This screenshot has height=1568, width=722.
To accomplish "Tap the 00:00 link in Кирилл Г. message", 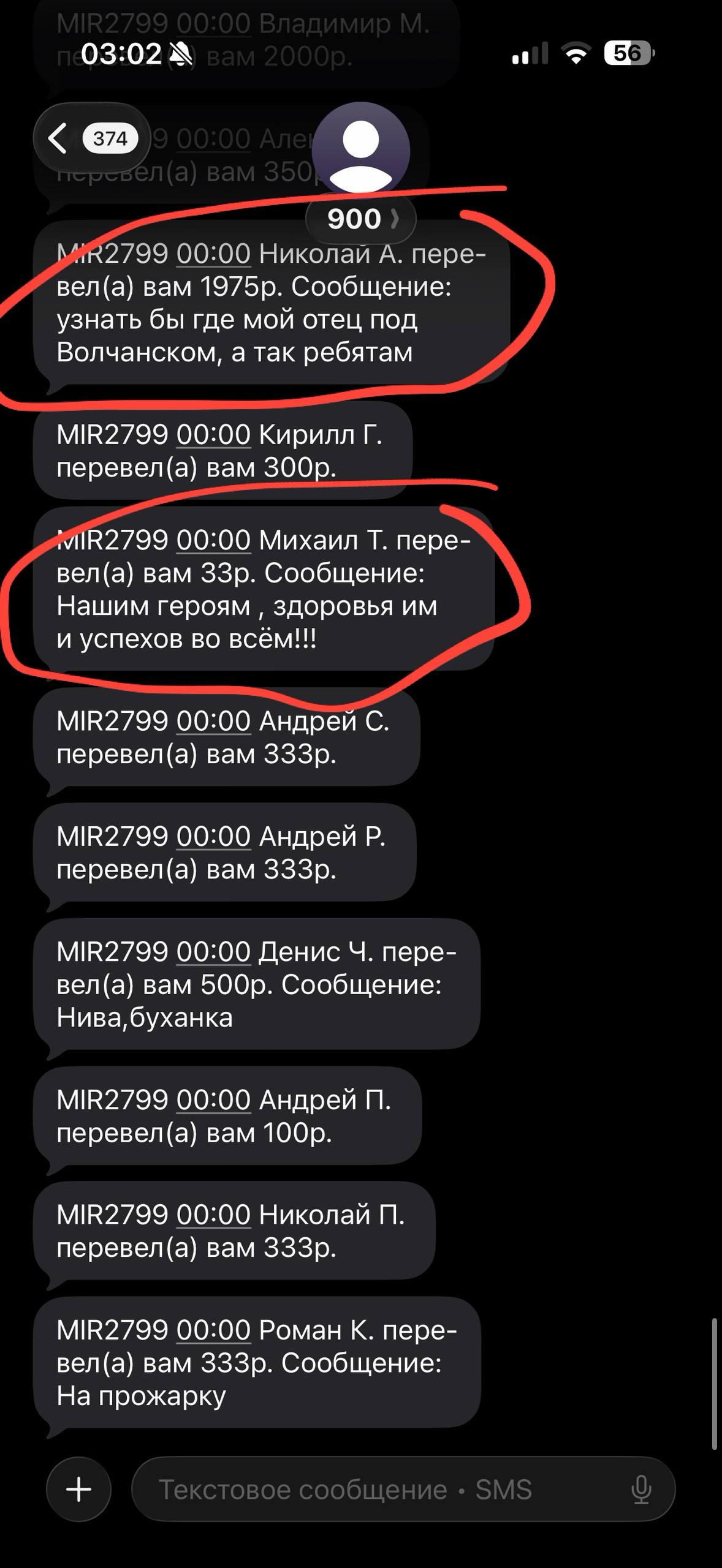I will (x=213, y=435).
